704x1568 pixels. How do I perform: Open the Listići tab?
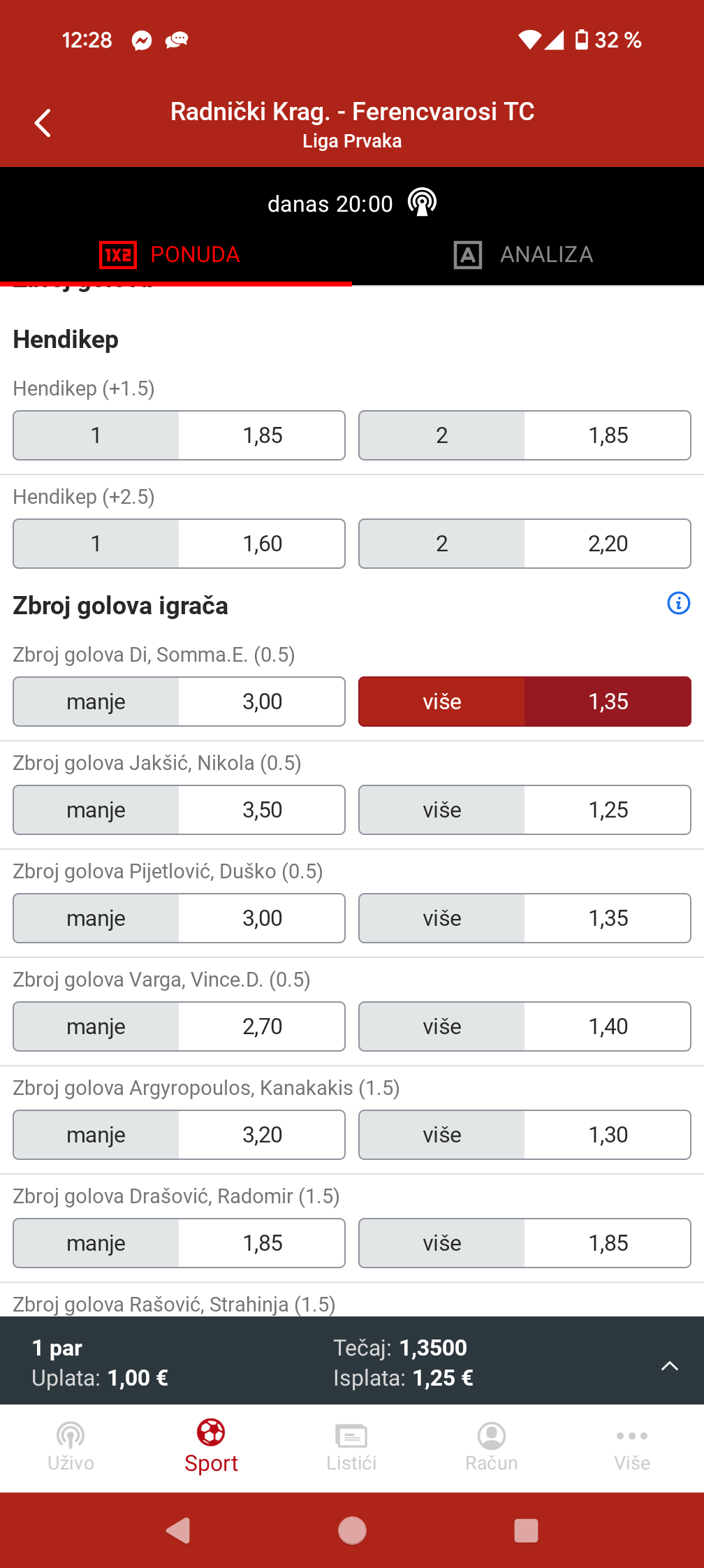(x=351, y=1446)
